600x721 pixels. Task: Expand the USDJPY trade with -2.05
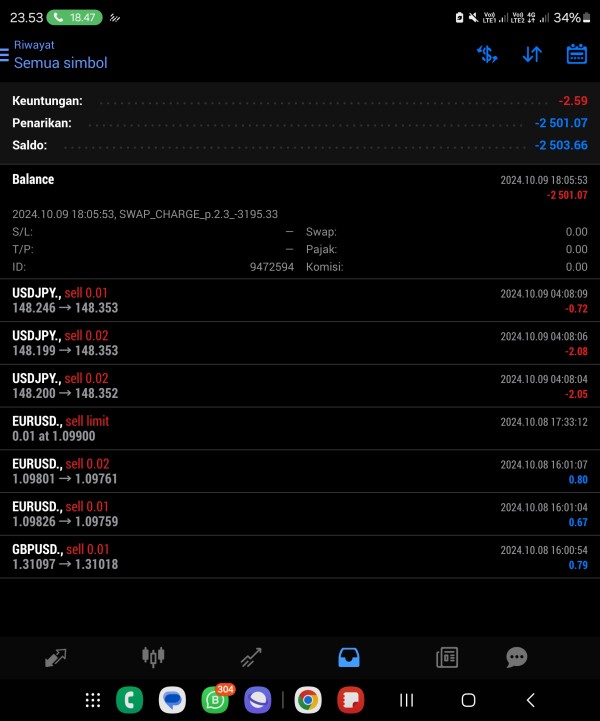[x=300, y=386]
